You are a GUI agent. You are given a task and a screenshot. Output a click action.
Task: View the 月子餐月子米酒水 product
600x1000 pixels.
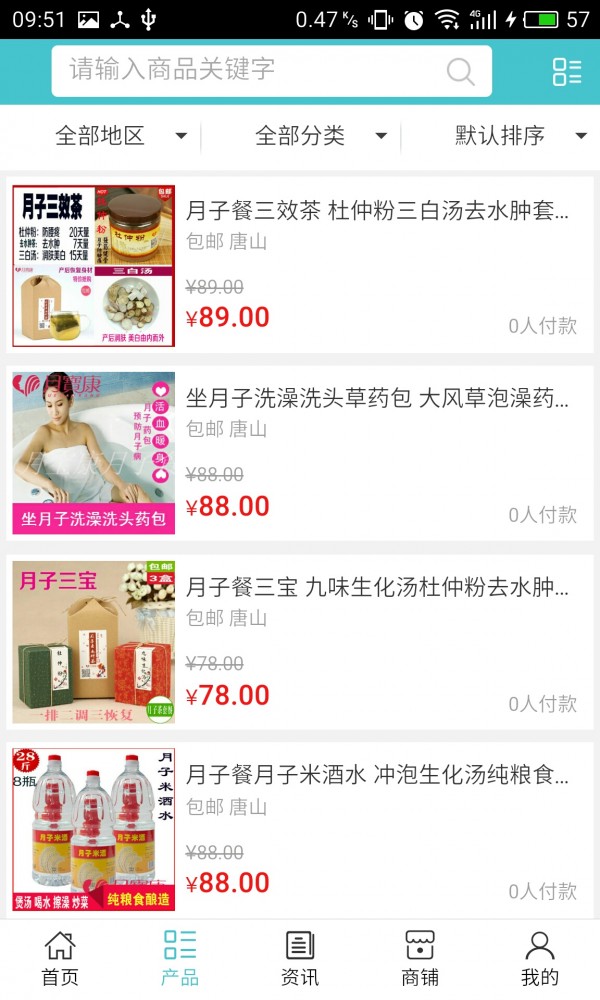(x=300, y=830)
